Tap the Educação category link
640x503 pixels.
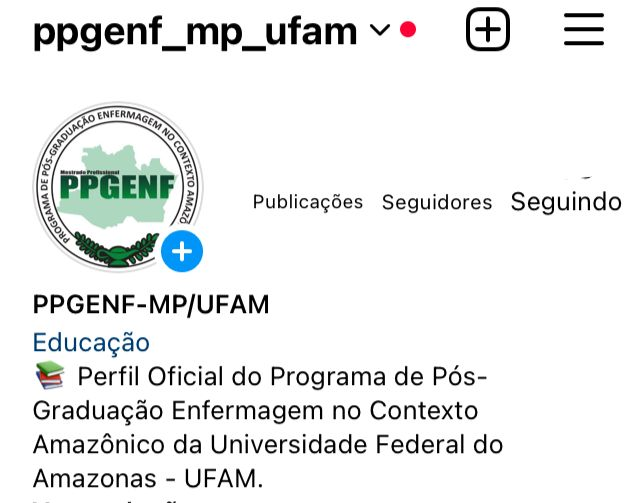[91, 343]
